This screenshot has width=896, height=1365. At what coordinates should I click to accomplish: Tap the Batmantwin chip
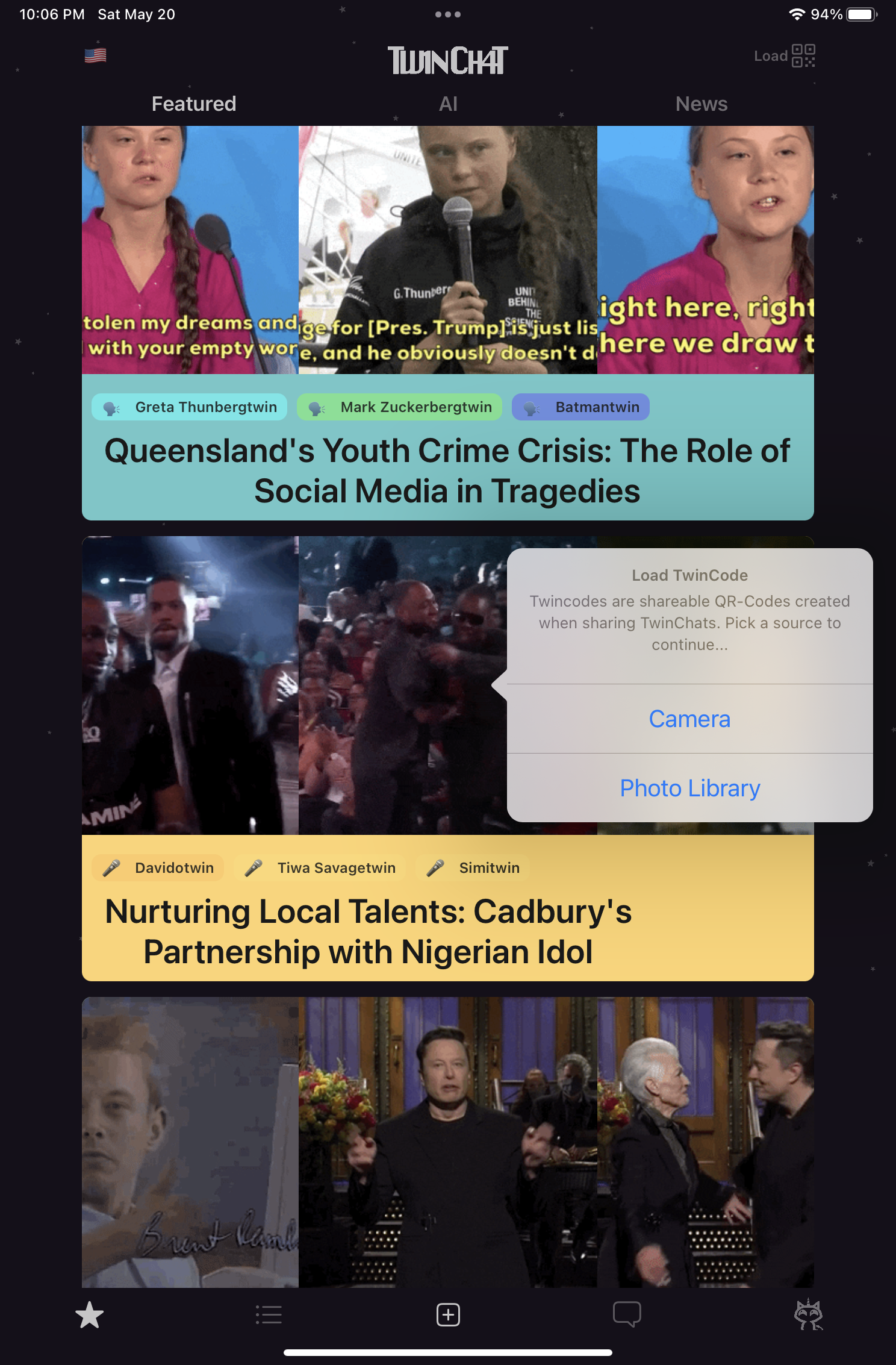click(580, 407)
